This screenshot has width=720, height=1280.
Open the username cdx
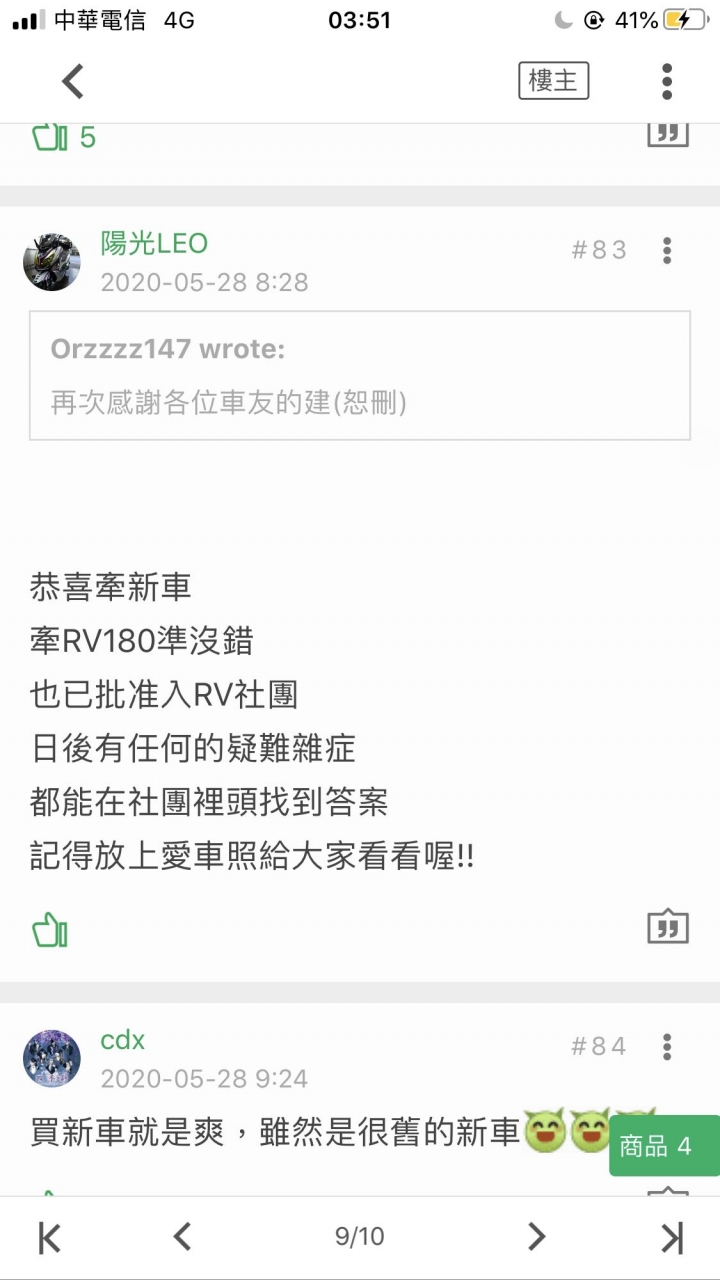(x=122, y=1040)
